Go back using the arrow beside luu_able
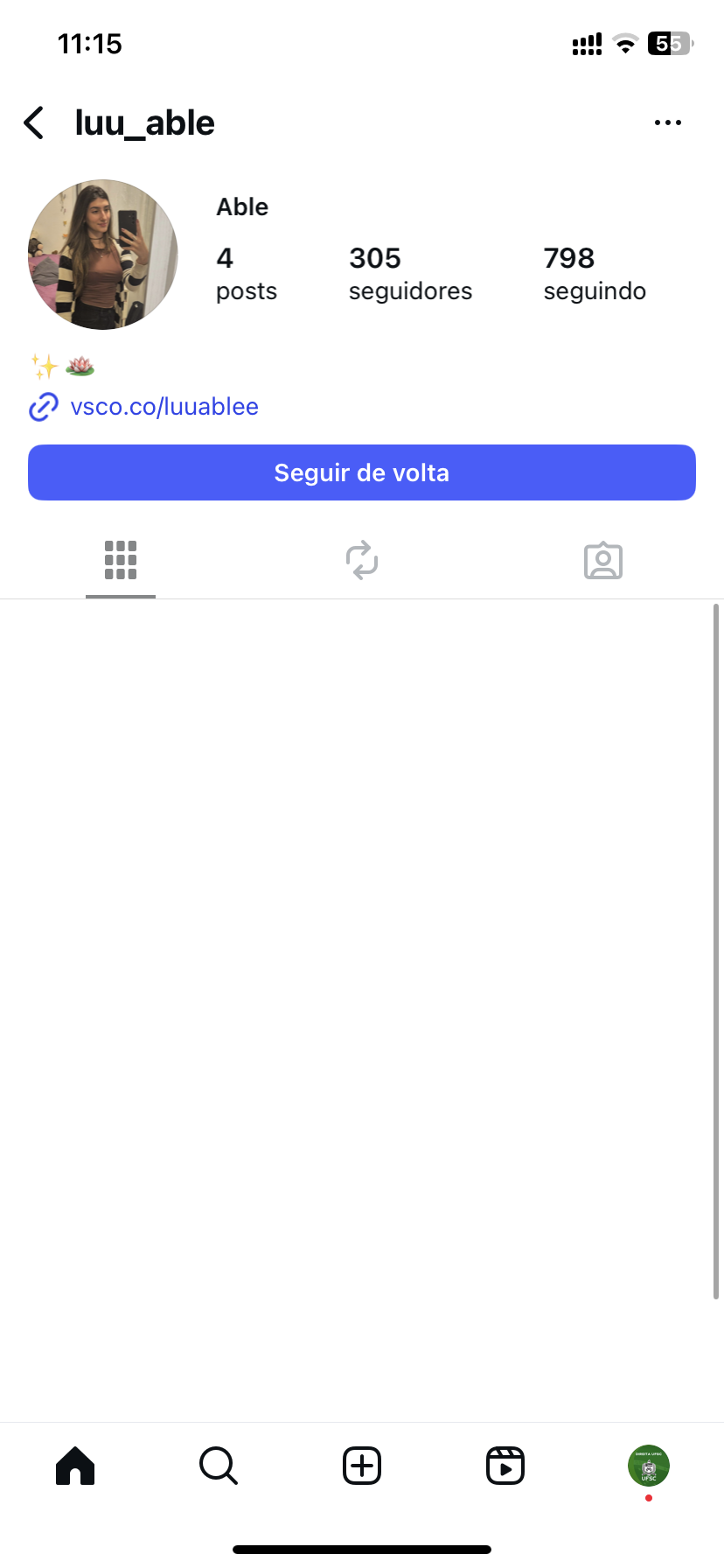Viewport: 724px width, 1568px height. coord(34,122)
